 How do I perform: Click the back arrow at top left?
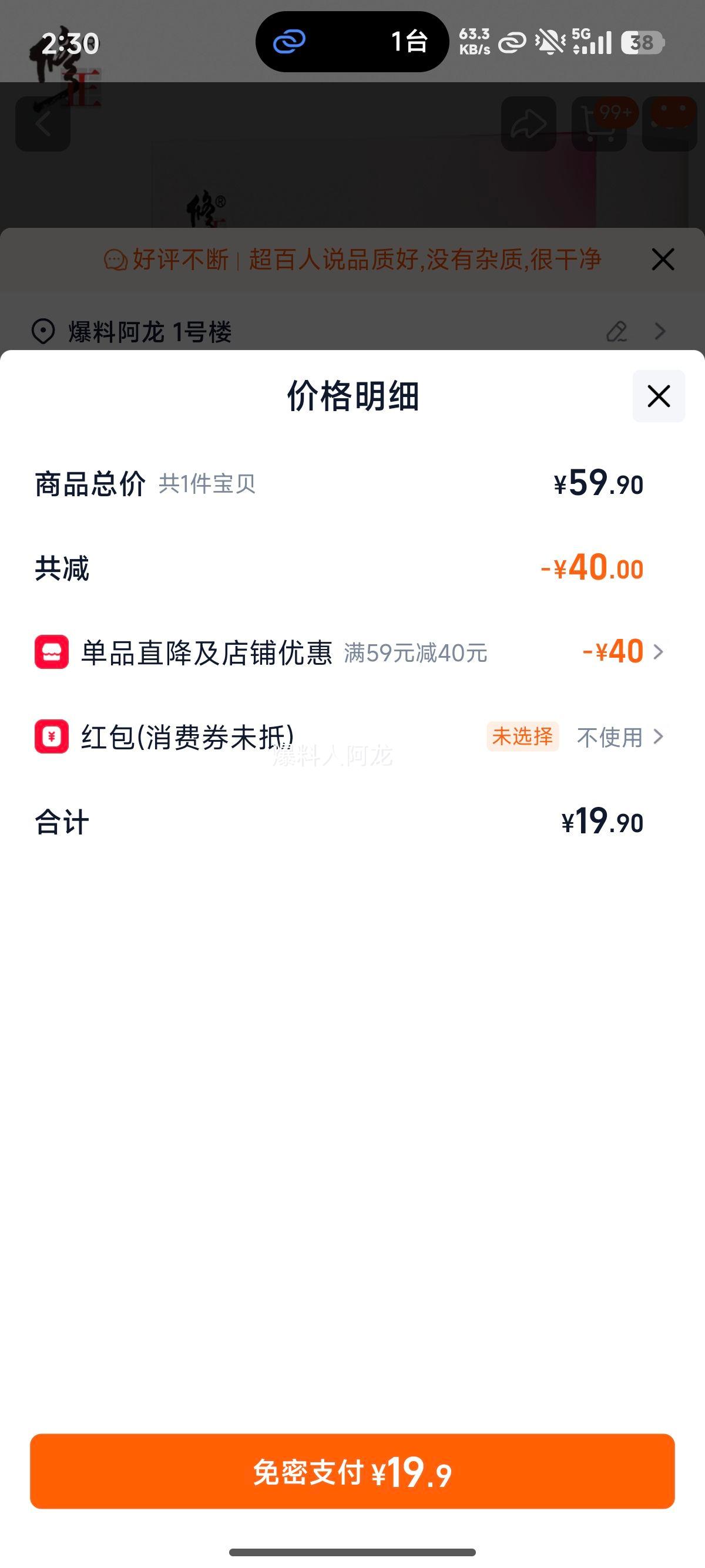coord(44,123)
